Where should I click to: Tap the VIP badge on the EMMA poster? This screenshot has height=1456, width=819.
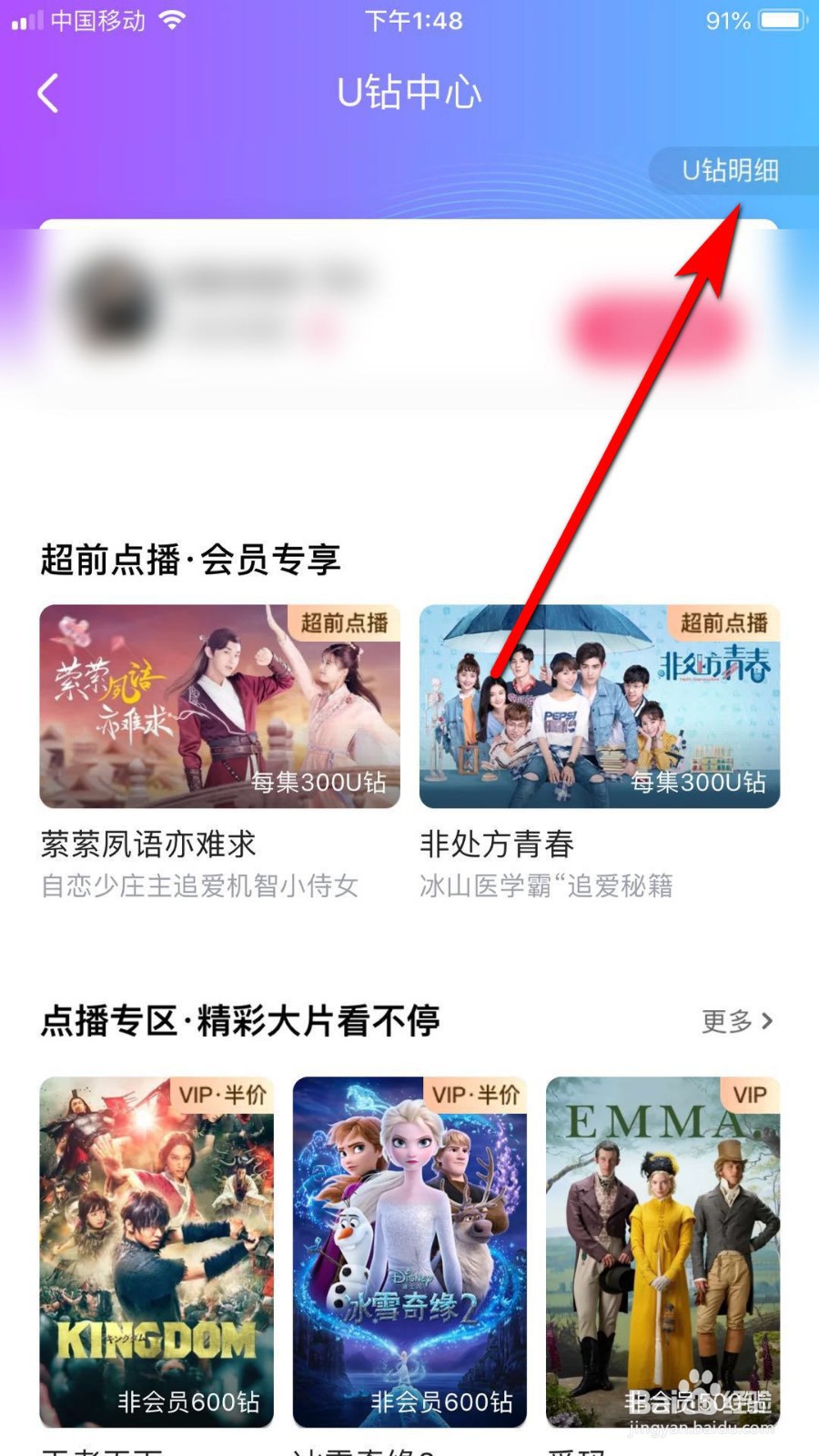pos(748,1097)
